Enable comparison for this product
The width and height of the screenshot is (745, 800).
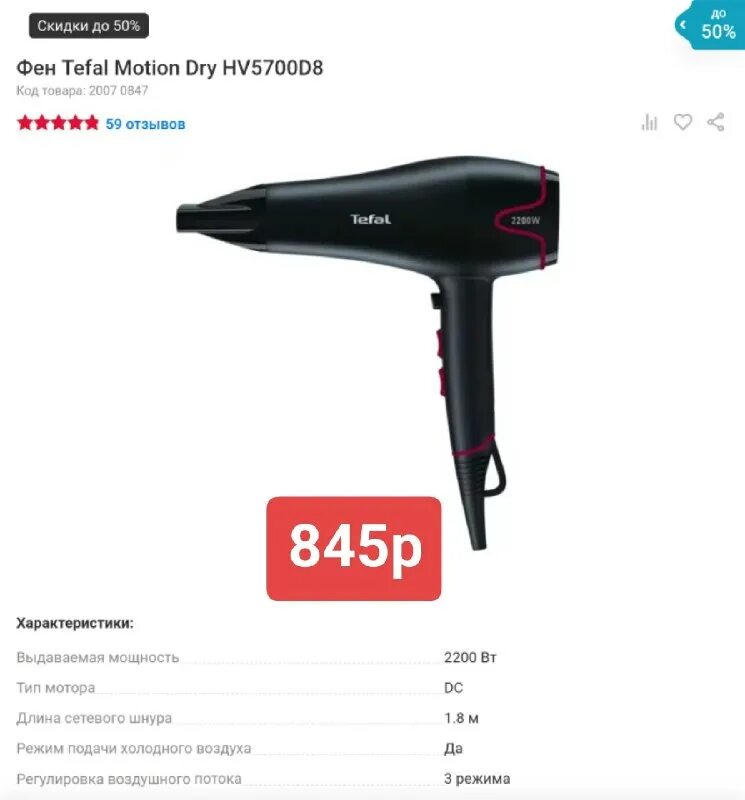pyautogui.click(x=649, y=121)
